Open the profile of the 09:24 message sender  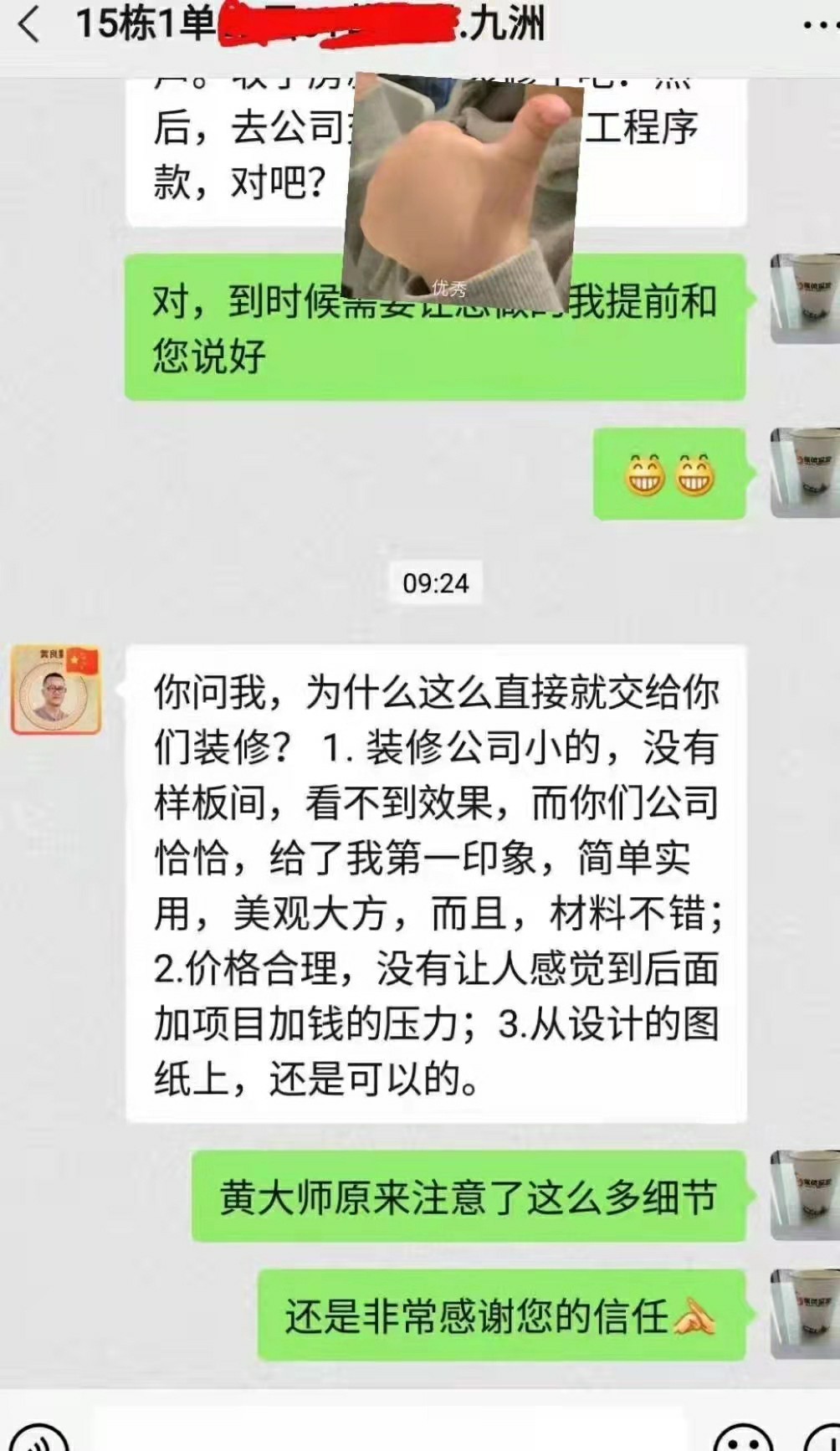pos(56,690)
